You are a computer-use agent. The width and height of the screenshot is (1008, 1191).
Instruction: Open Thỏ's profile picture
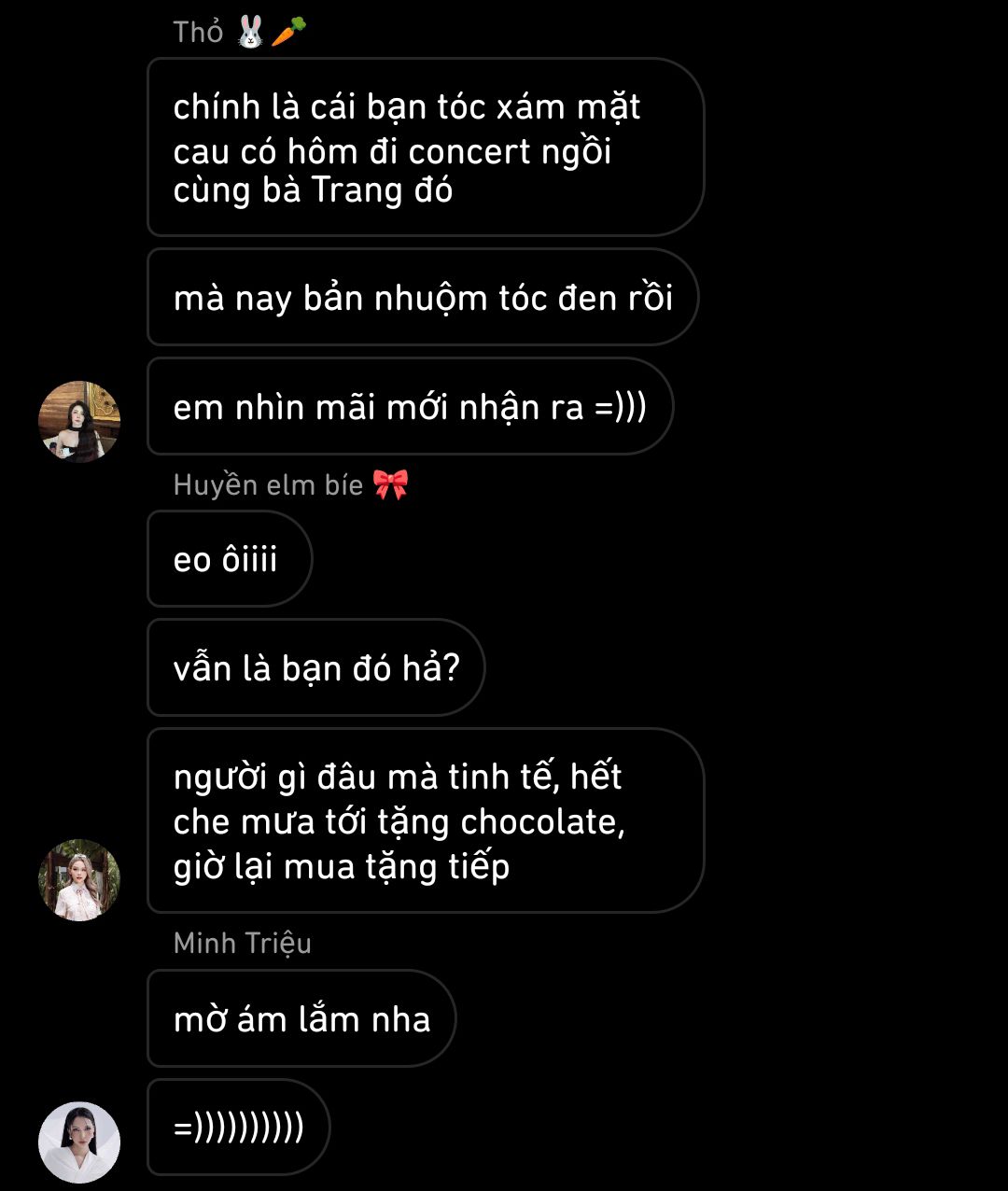pyautogui.click(x=79, y=421)
